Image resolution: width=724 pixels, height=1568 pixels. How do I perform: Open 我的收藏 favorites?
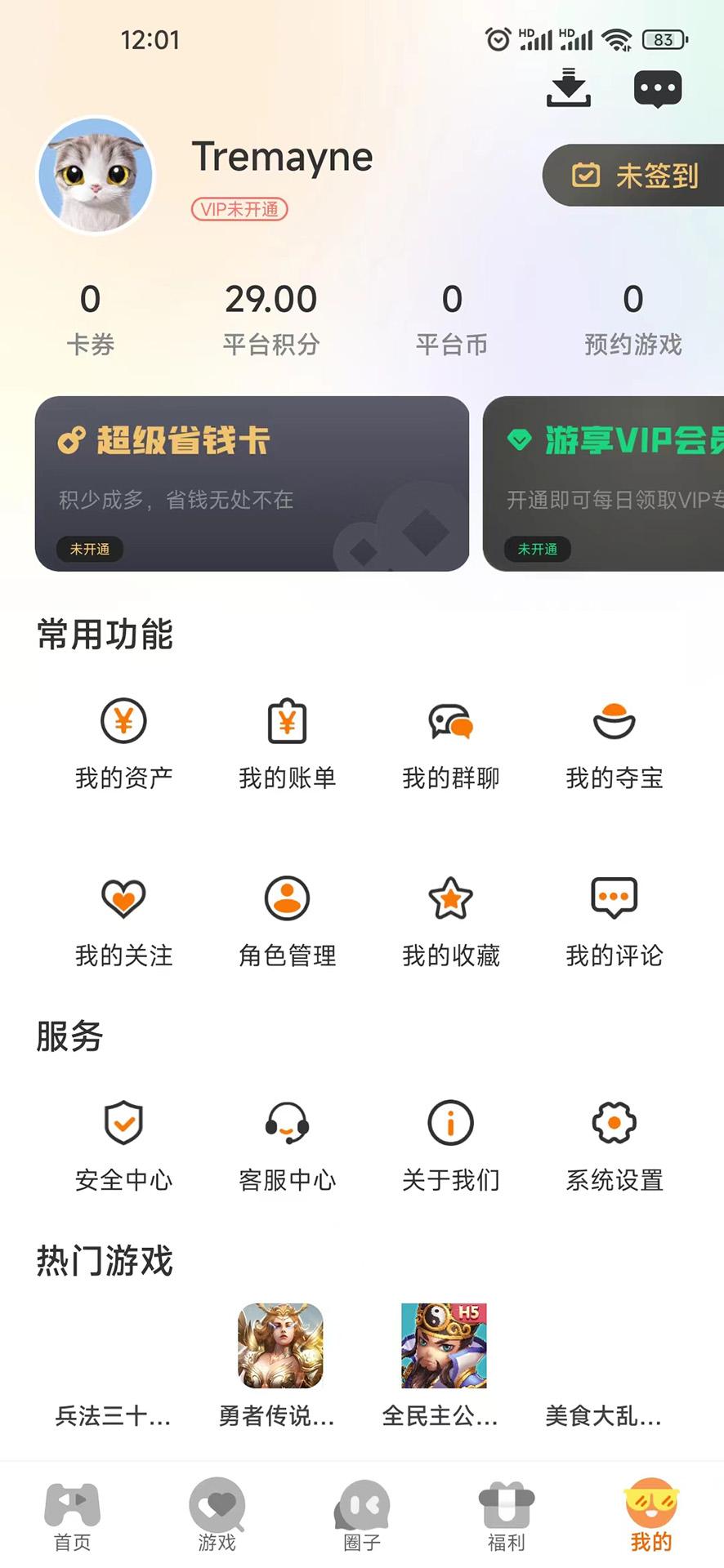[451, 920]
